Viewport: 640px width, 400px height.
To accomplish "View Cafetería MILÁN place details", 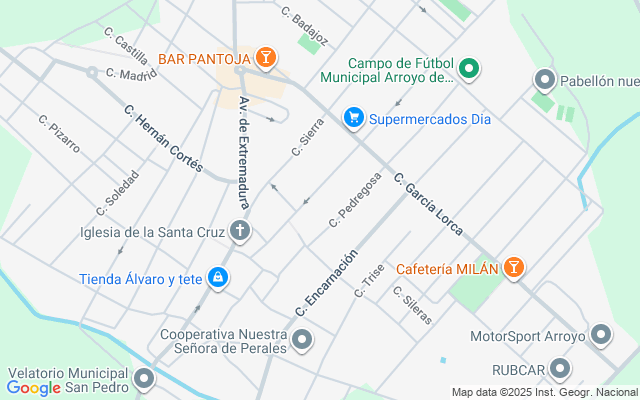I will [513, 268].
